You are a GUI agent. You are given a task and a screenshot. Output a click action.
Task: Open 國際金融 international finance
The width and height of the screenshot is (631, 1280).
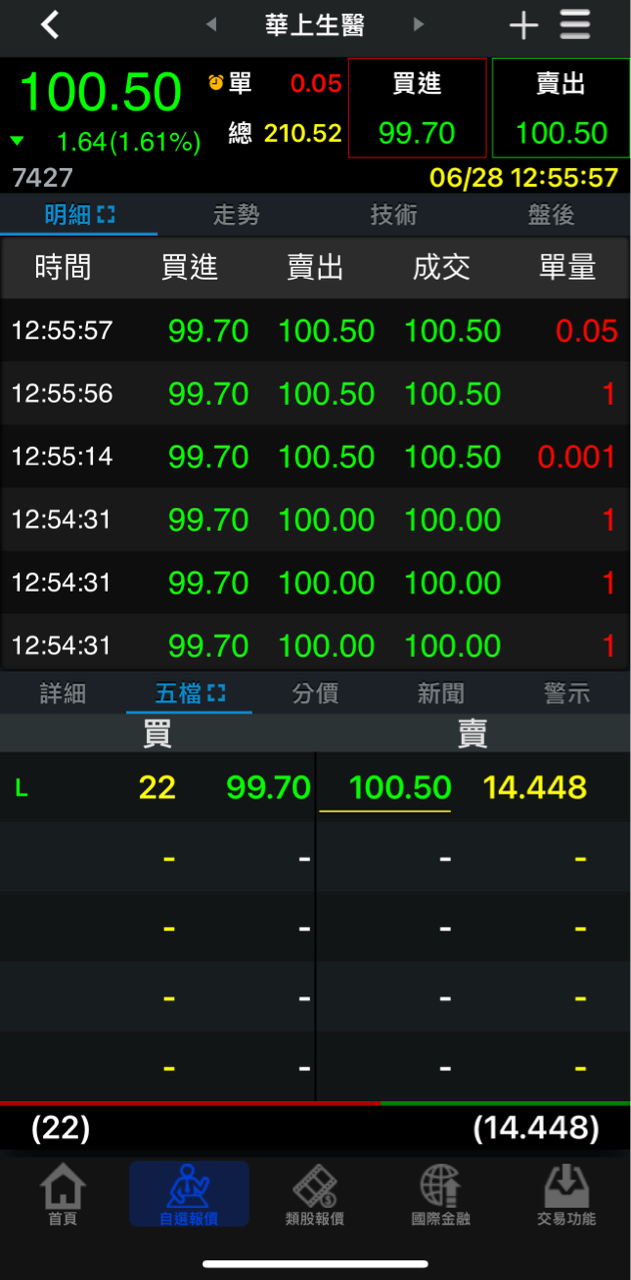click(x=441, y=1195)
